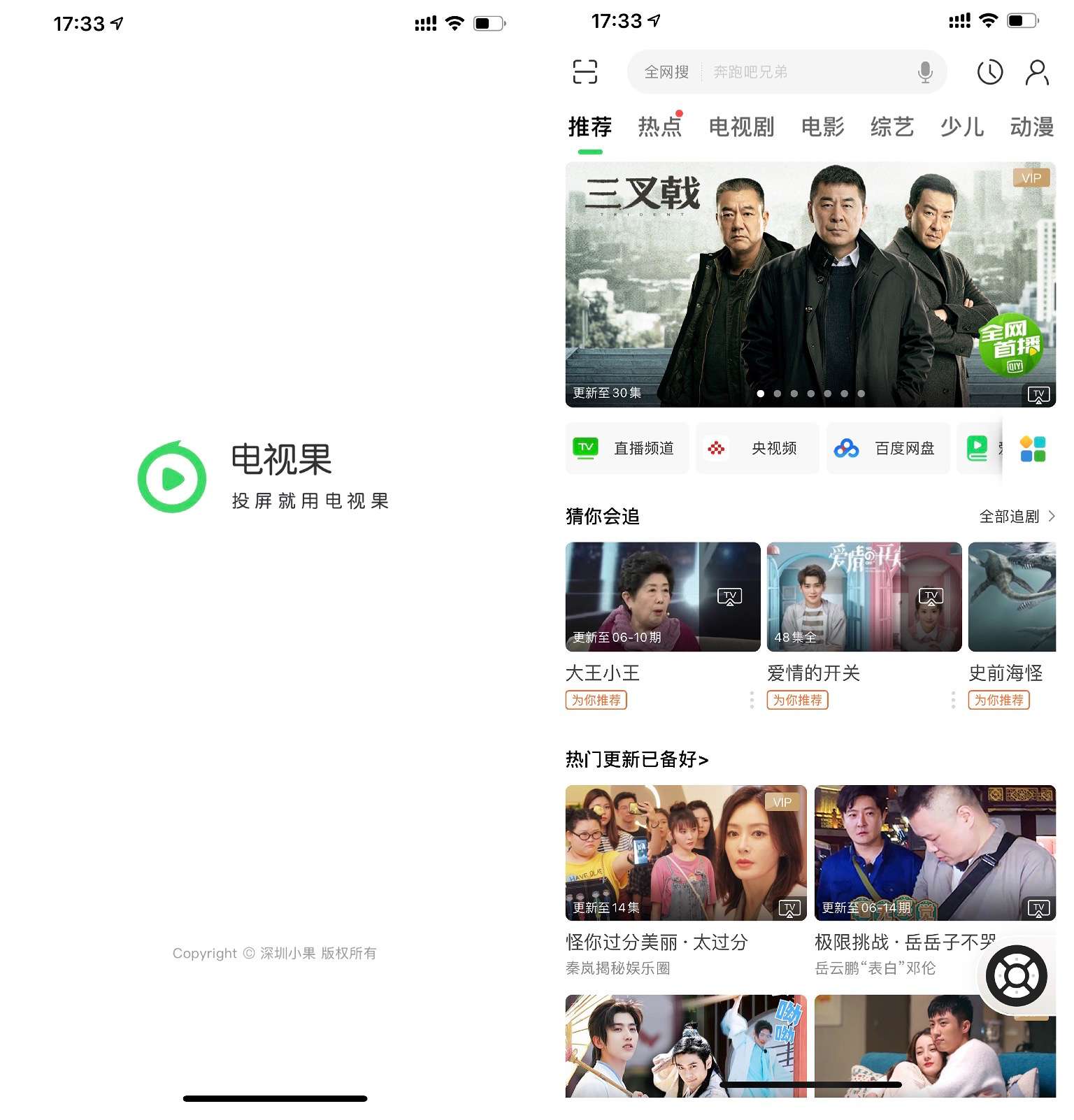1074x1120 pixels.
Task: Open 直播频道 shortcut
Action: (x=627, y=448)
